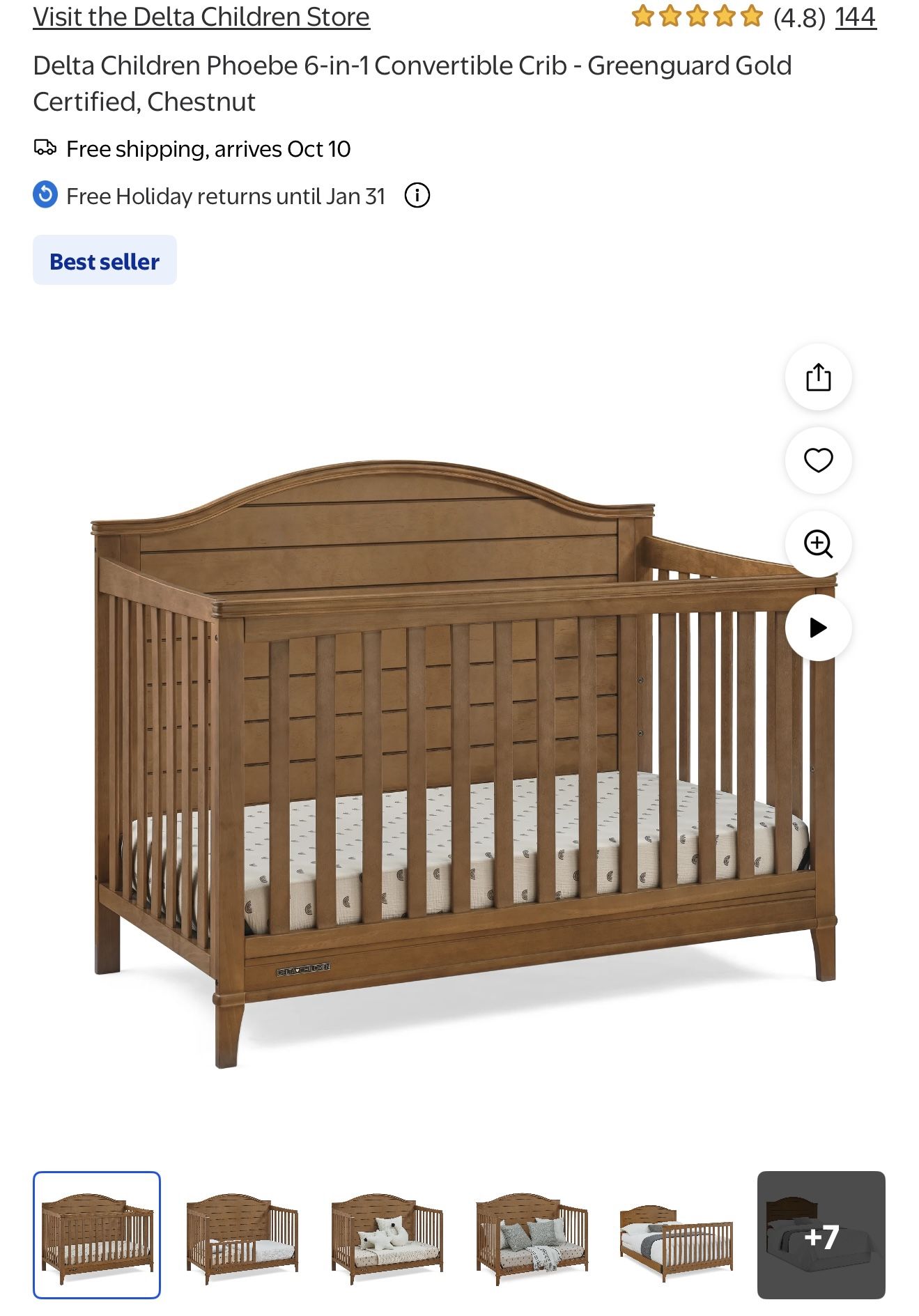
Task: Play the product video
Action: [x=819, y=627]
